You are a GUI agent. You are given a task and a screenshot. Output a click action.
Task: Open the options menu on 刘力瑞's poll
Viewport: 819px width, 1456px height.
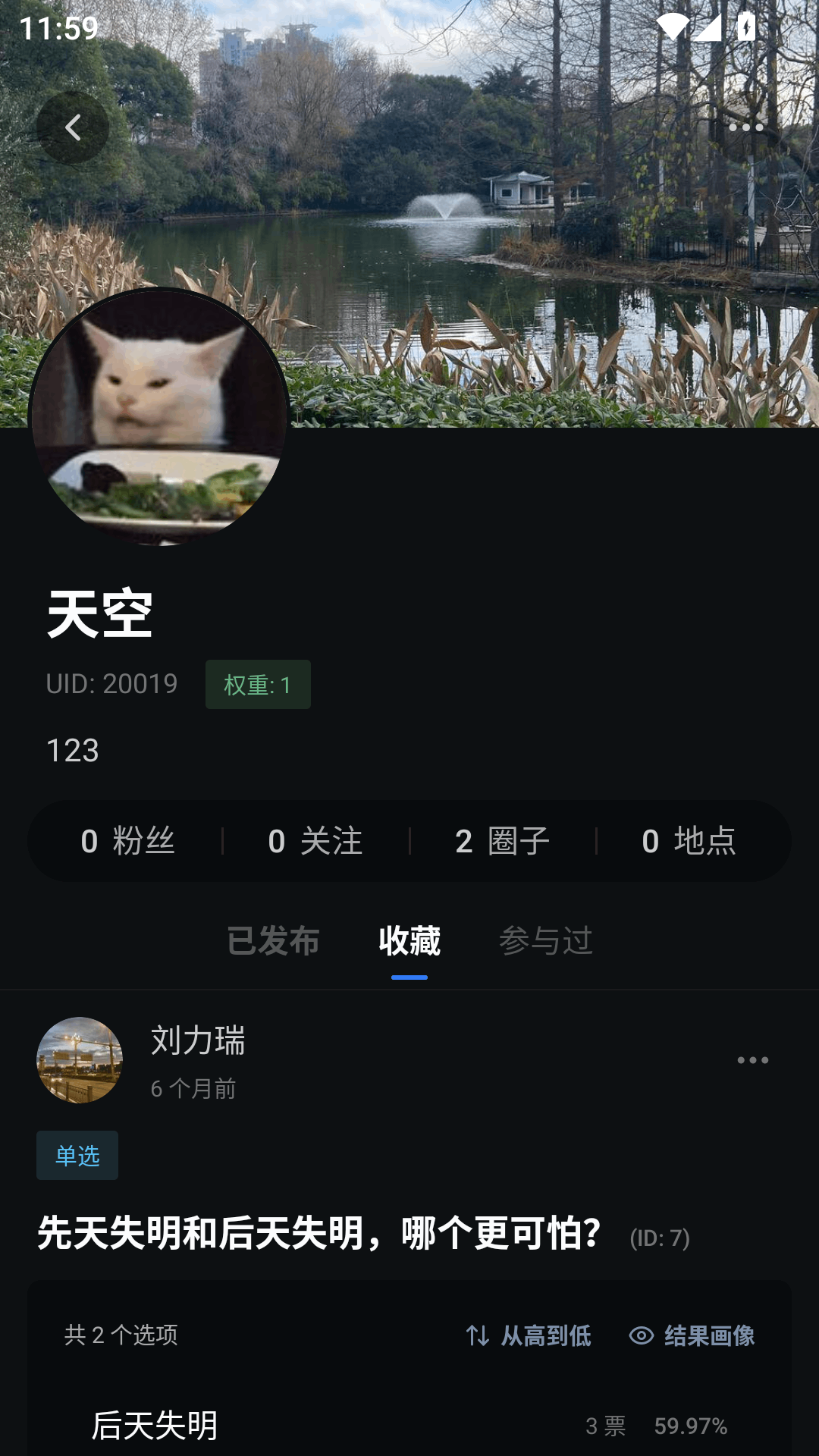(x=752, y=1060)
